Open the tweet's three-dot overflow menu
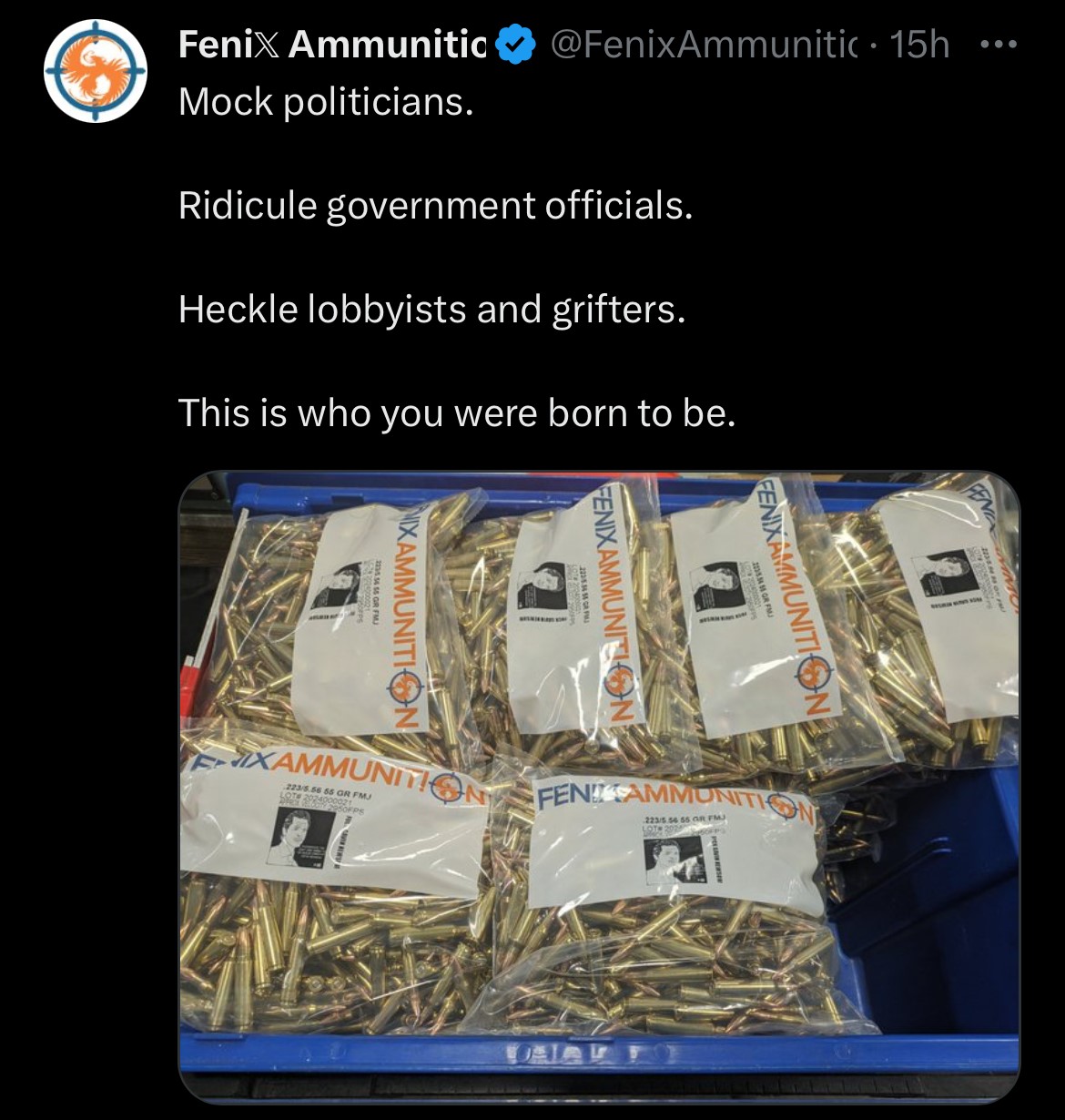 [x=998, y=45]
